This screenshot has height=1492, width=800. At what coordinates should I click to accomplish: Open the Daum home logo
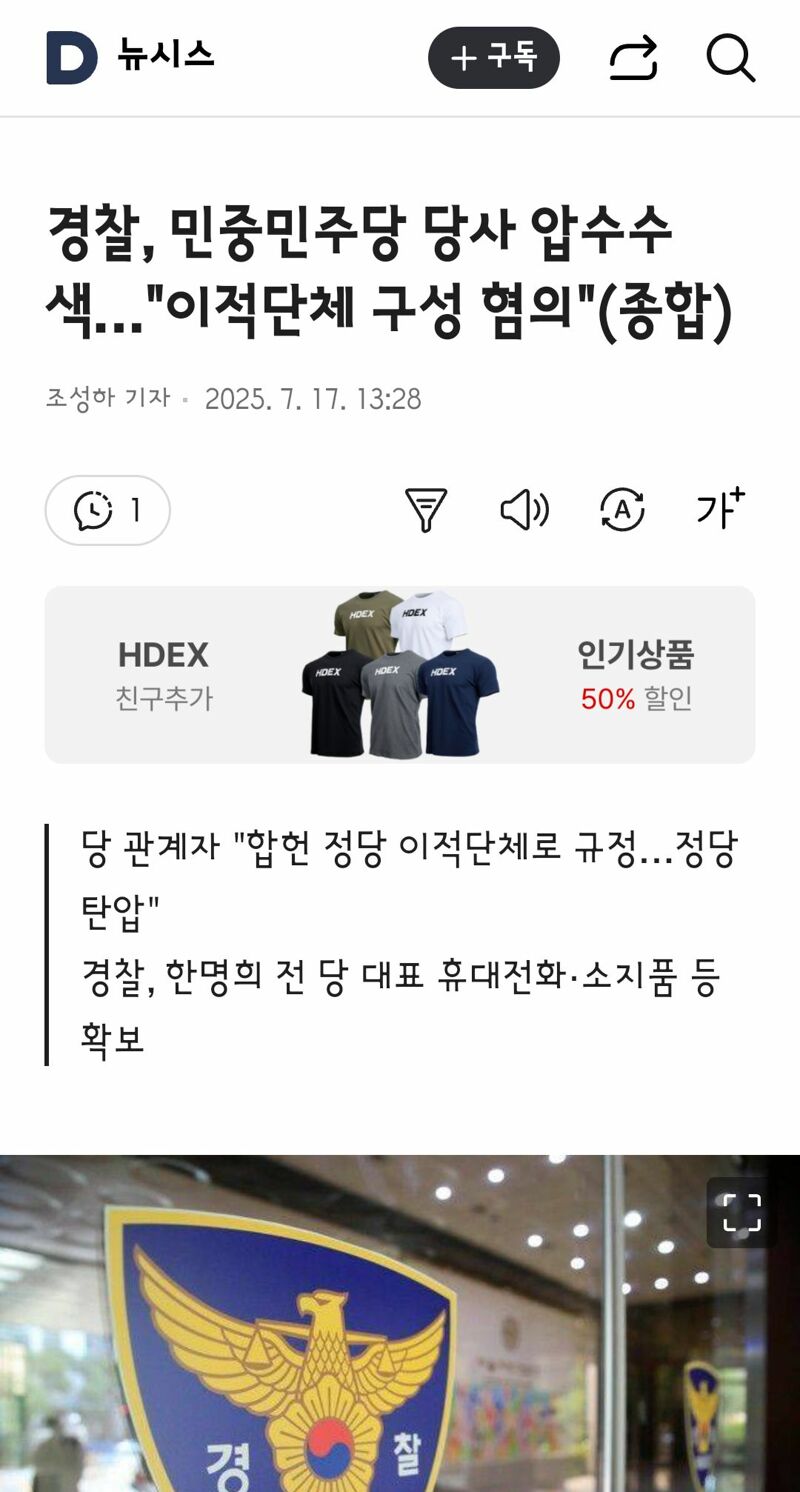coord(72,58)
